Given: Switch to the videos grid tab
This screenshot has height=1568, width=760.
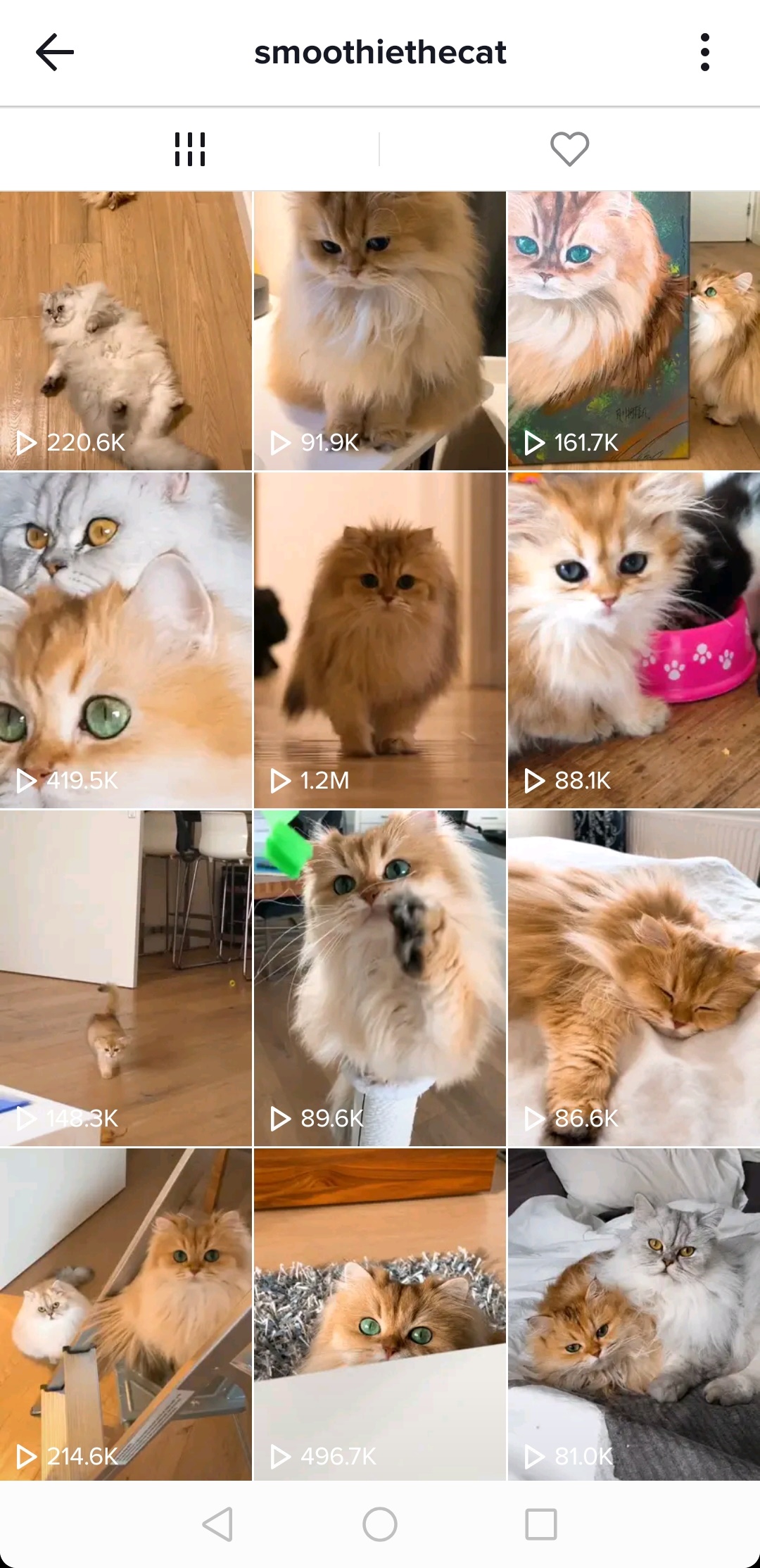Looking at the screenshot, I should pos(190,149).
